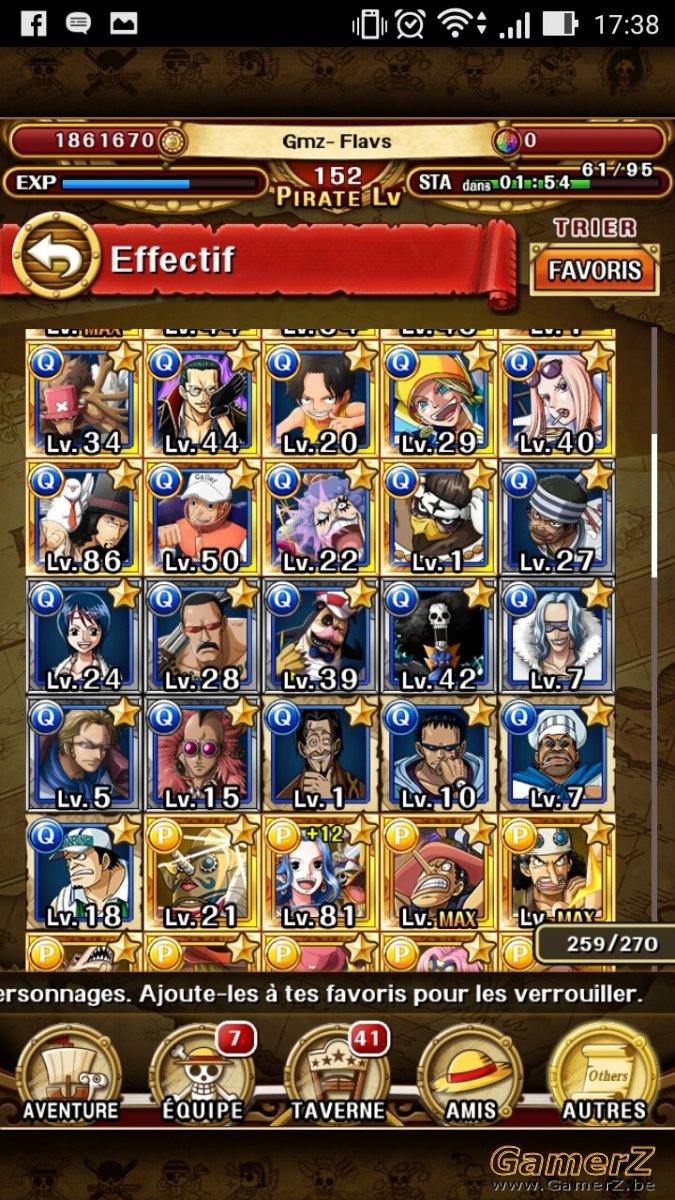Open the Lv.40 pink-haired character

(x=557, y=400)
